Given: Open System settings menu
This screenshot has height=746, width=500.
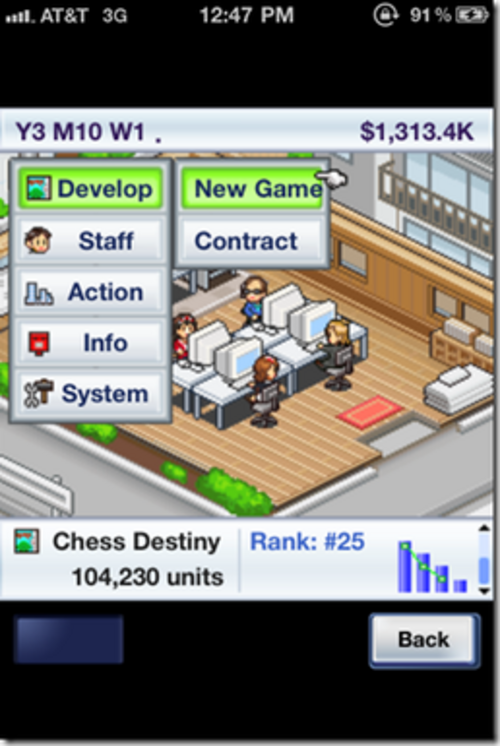Looking at the screenshot, I should 90,393.
